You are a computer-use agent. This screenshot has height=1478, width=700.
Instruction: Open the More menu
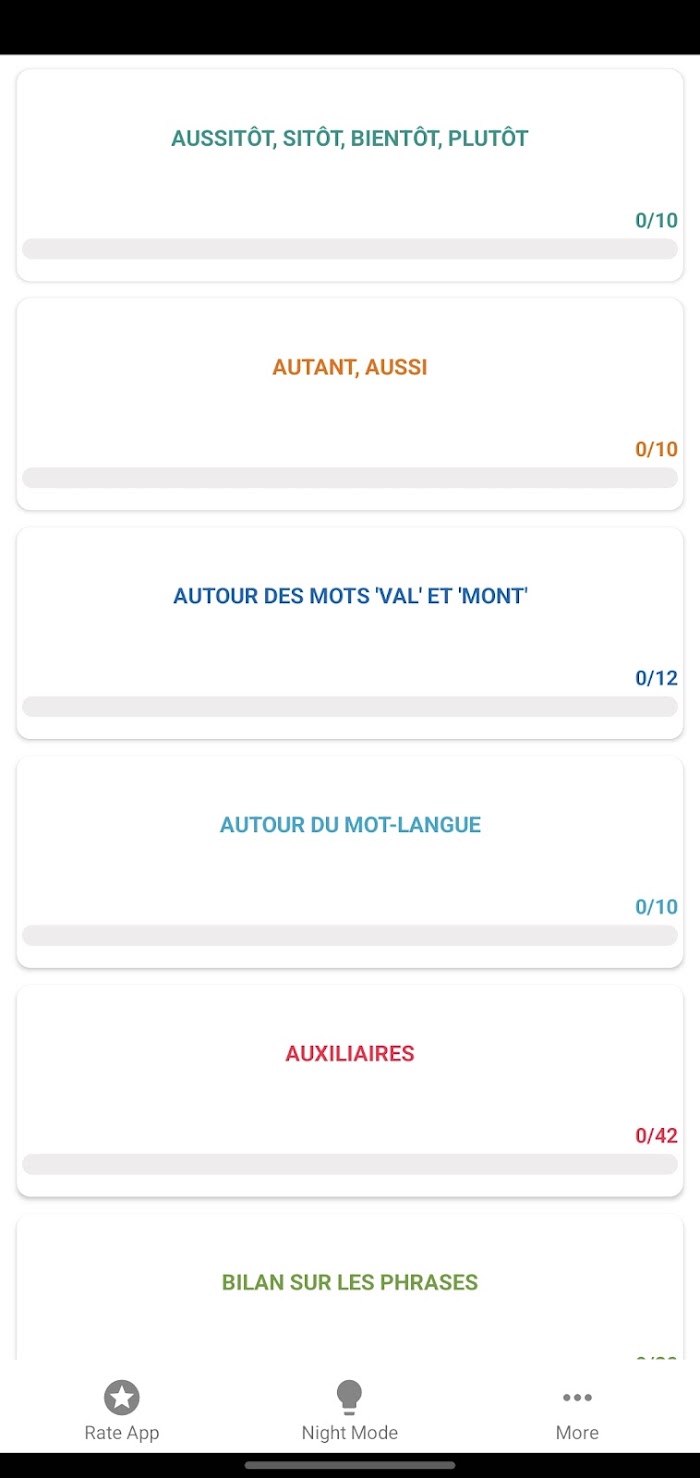(x=577, y=1411)
